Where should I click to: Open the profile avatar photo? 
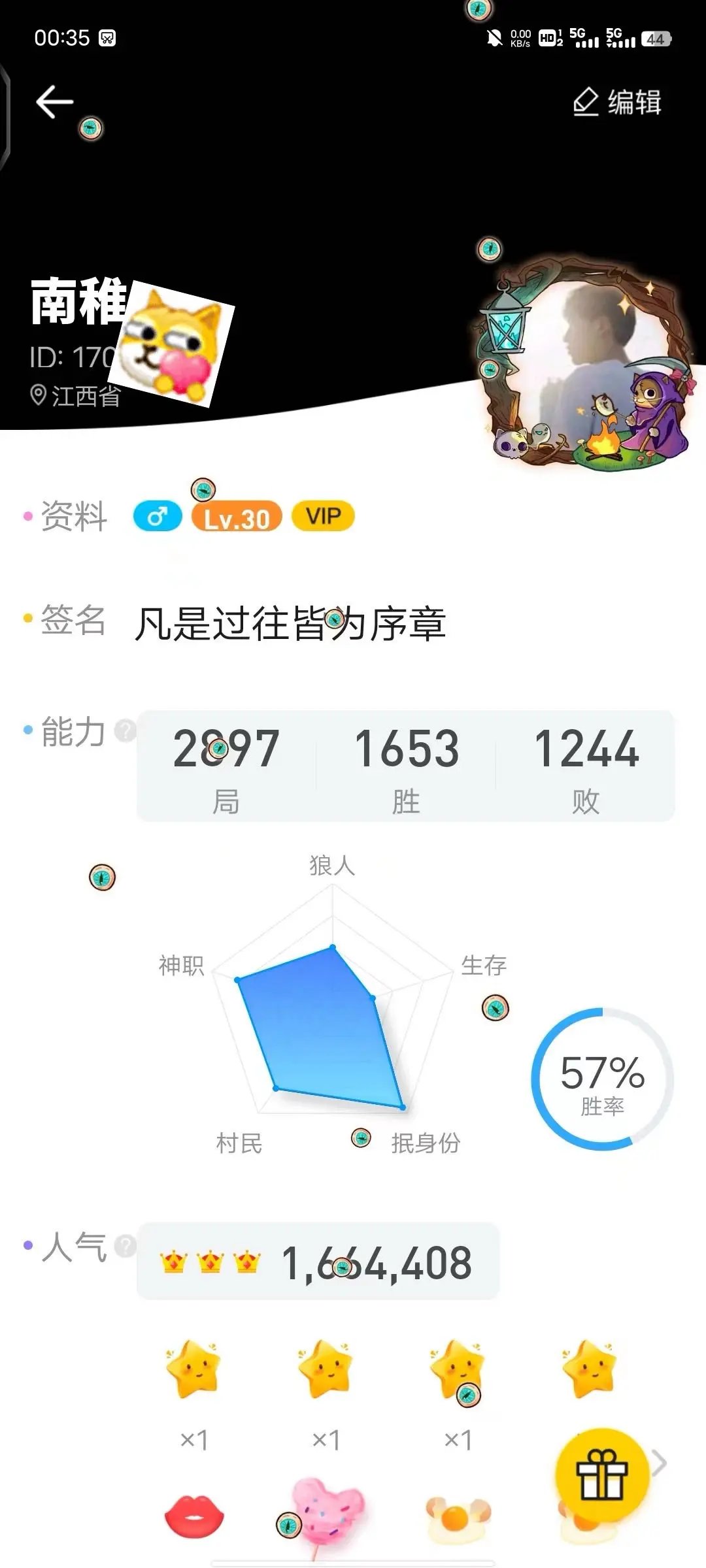[585, 362]
